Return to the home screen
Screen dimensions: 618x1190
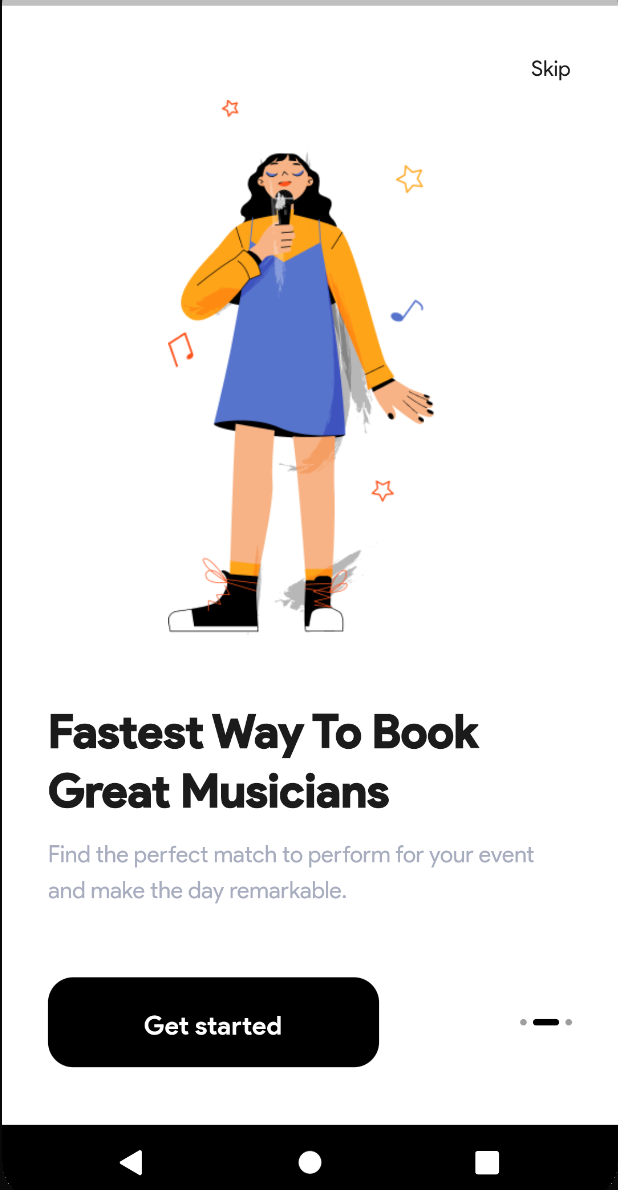click(310, 1161)
